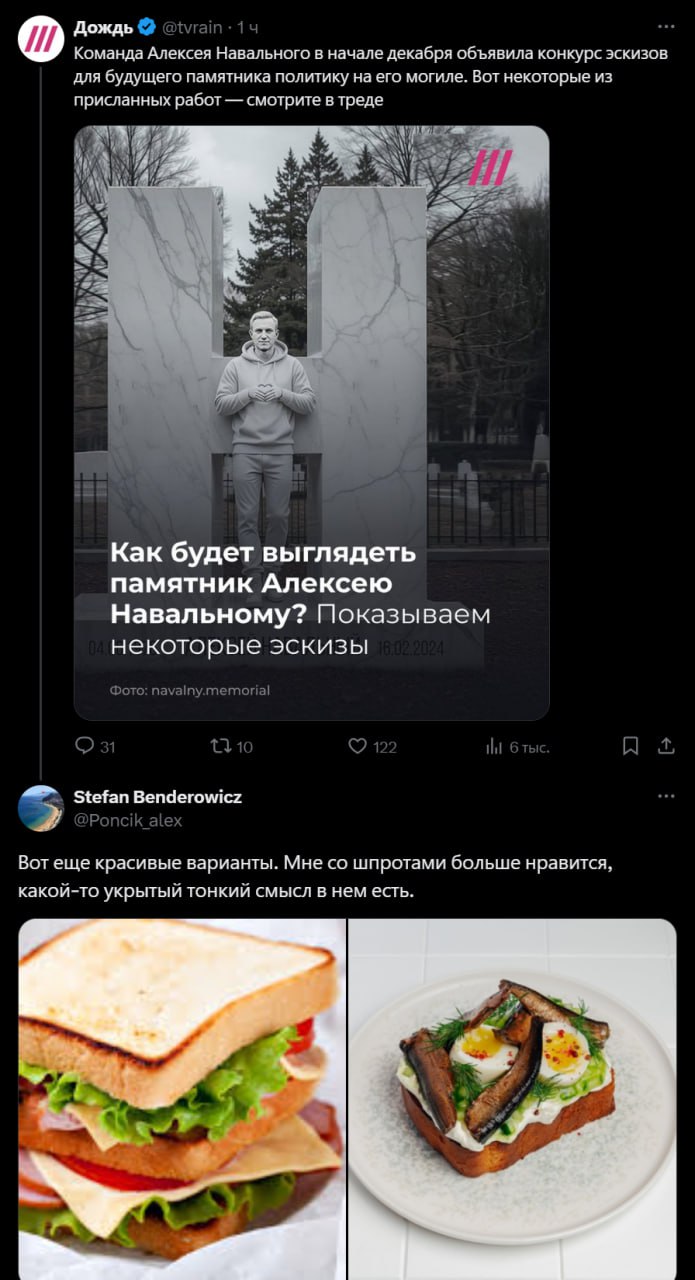This screenshot has height=1280, width=695.
Task: Open Дождь profile avatar
Action: (41, 39)
